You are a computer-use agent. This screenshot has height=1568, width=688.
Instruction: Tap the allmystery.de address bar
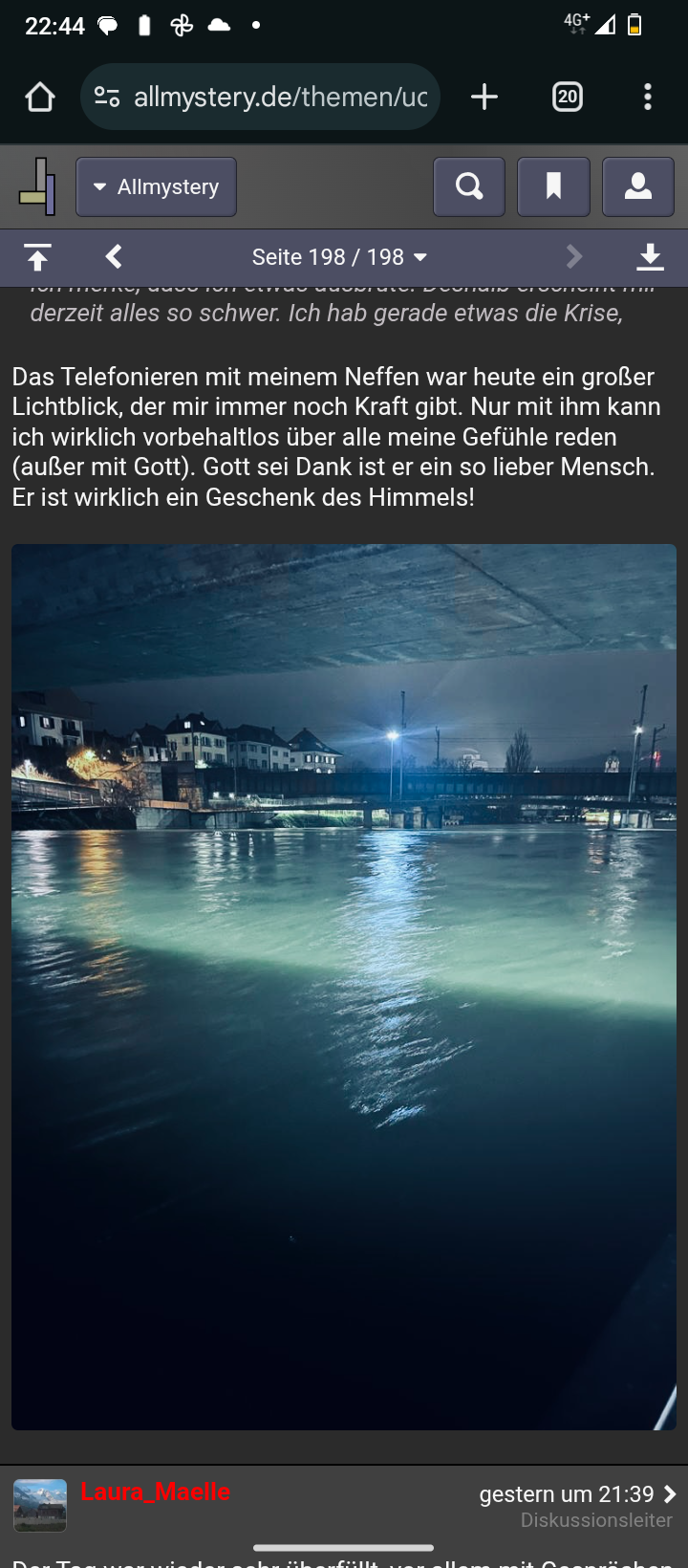(260, 97)
